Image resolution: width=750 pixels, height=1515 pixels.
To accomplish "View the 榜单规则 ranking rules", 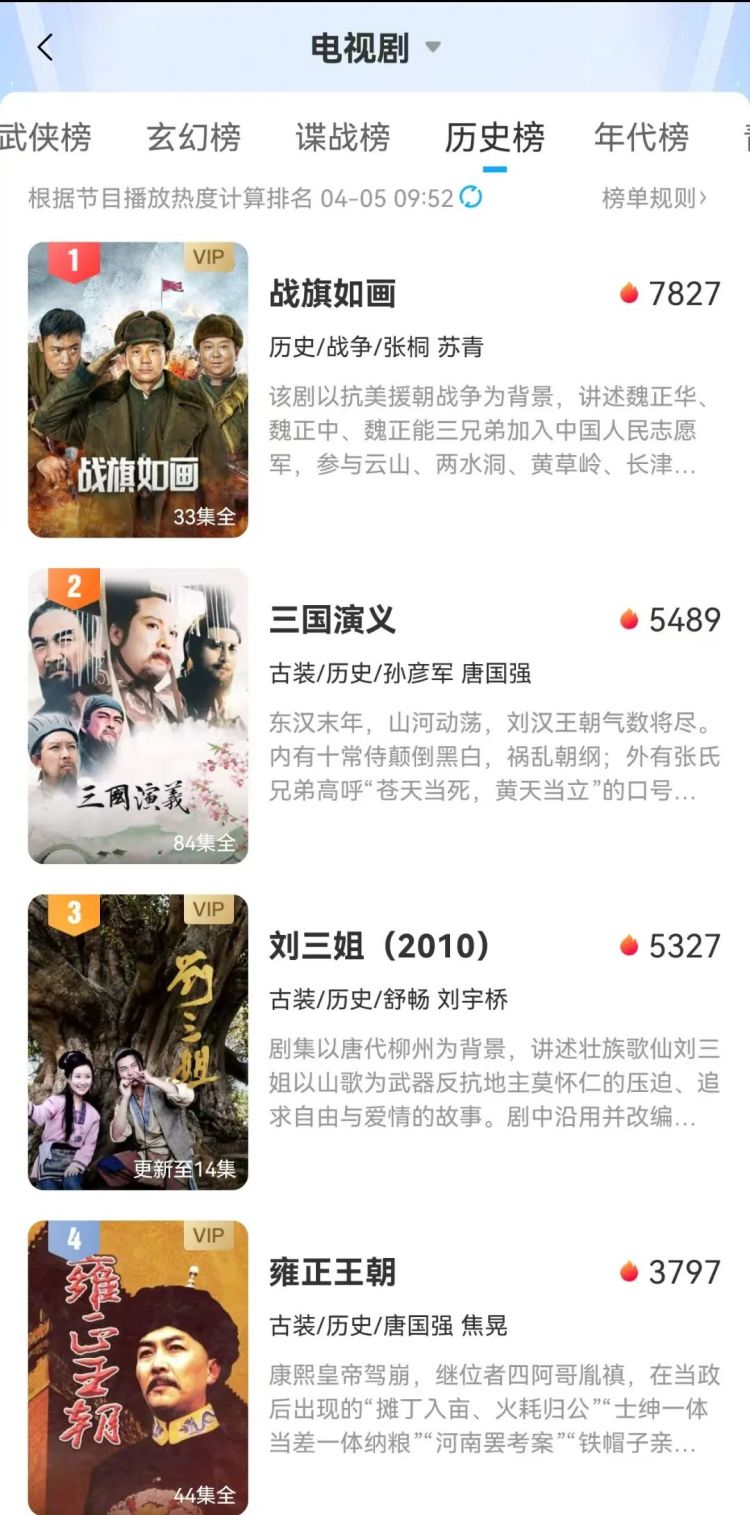I will [x=654, y=198].
